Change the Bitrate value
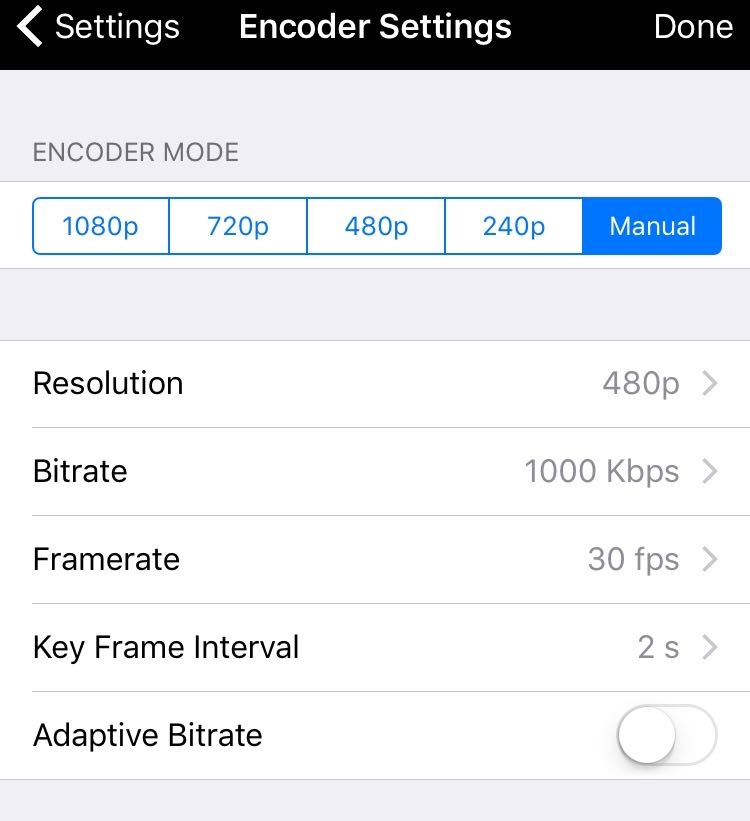 375,472
